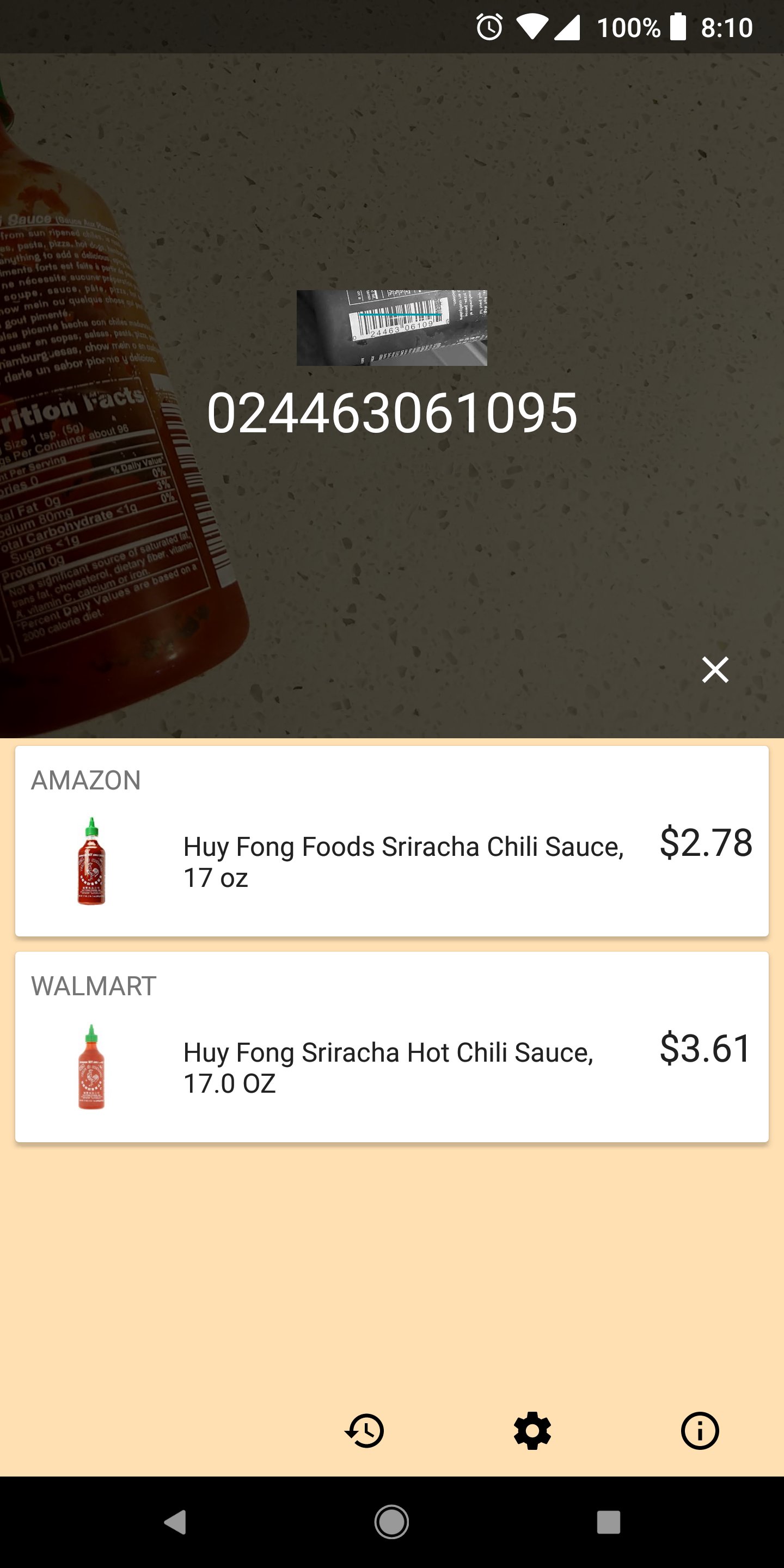Dismiss the scanned barcode result
The width and height of the screenshot is (784, 1568).
(x=715, y=670)
